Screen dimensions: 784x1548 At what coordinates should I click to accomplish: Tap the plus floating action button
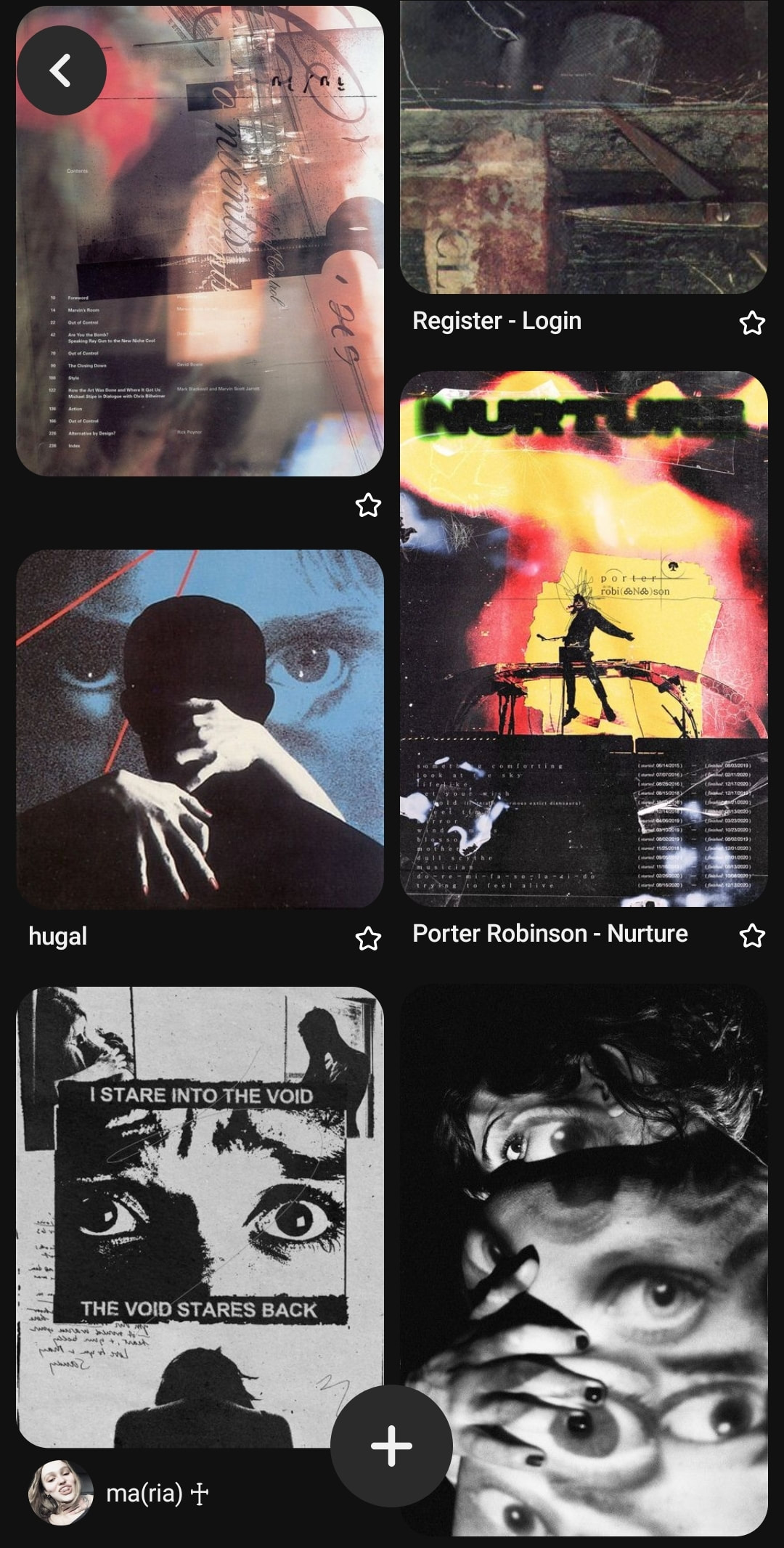(391, 1446)
